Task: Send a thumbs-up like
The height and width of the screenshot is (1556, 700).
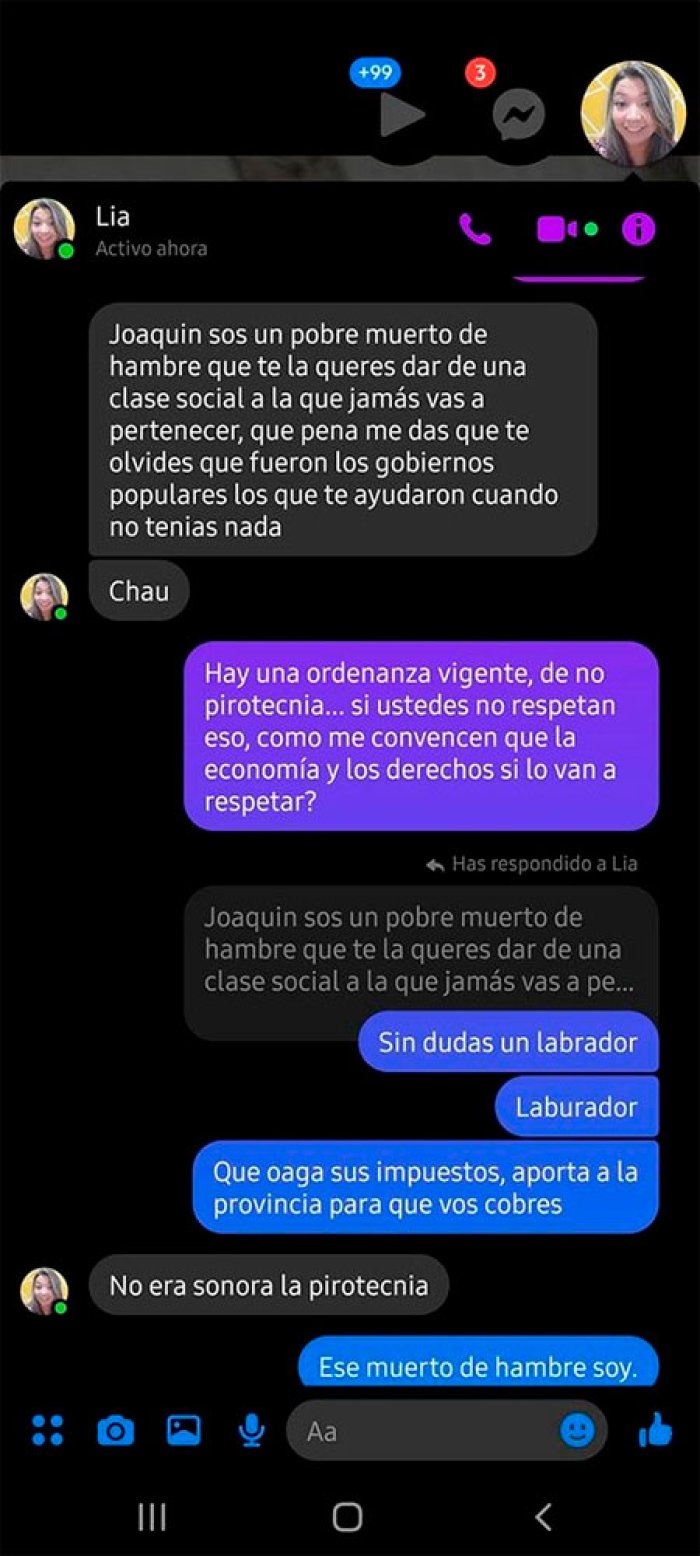Action: pos(655,1431)
